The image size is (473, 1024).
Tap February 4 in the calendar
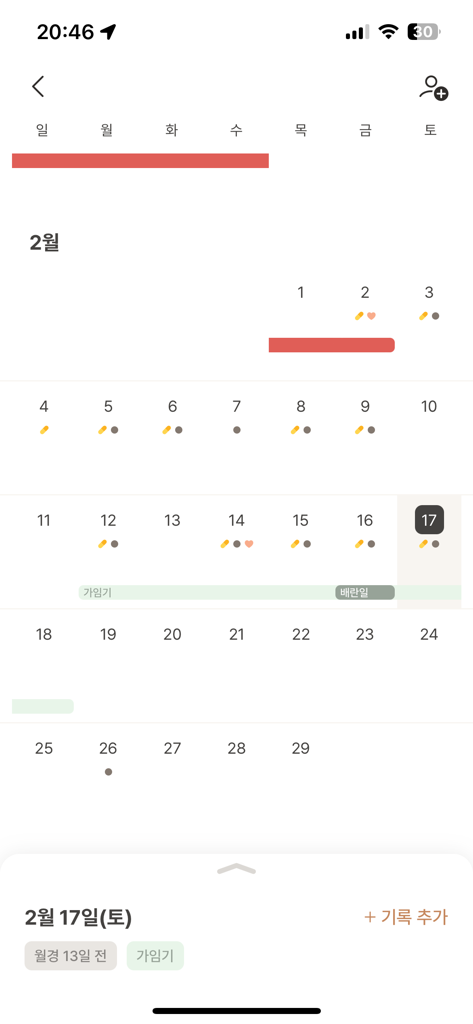point(44,407)
